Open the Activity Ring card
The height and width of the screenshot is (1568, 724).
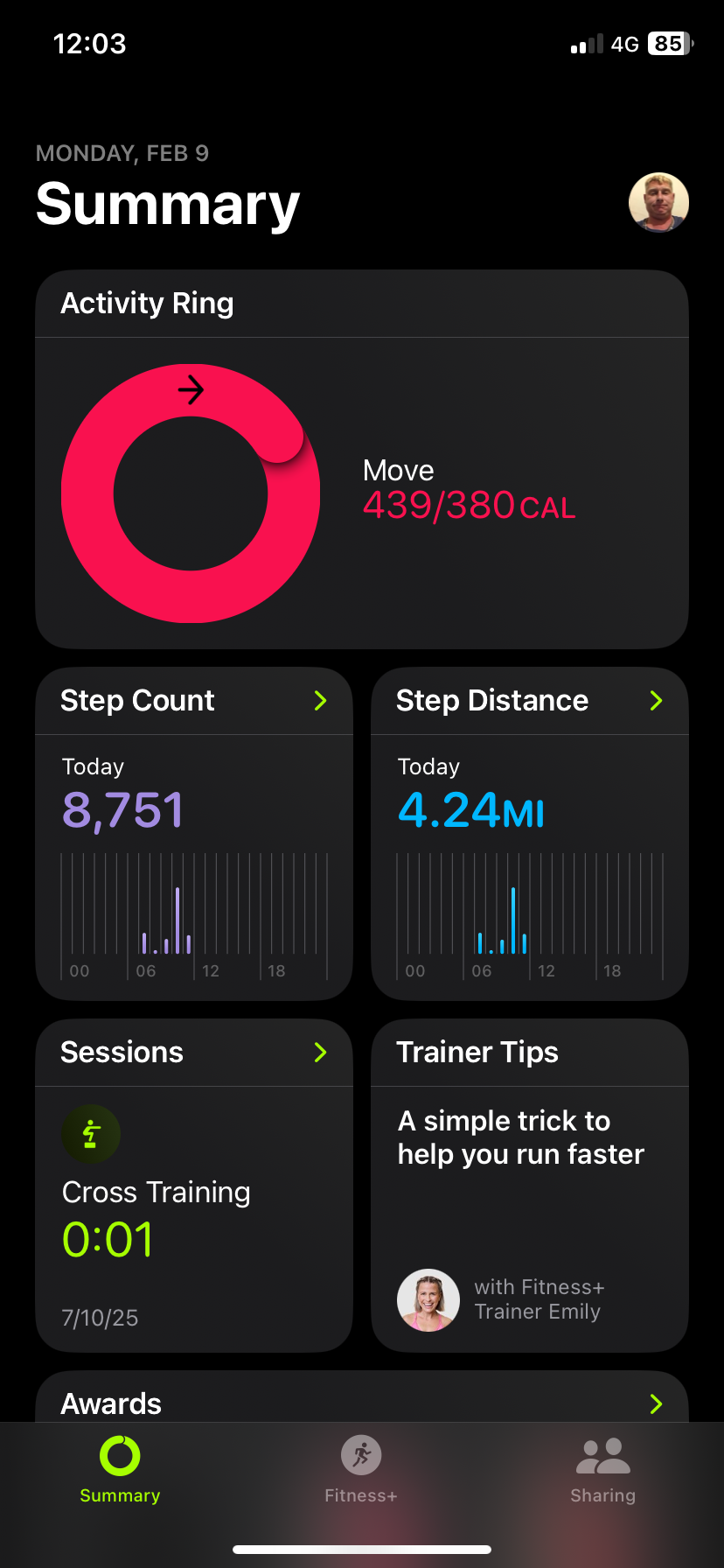(361, 459)
